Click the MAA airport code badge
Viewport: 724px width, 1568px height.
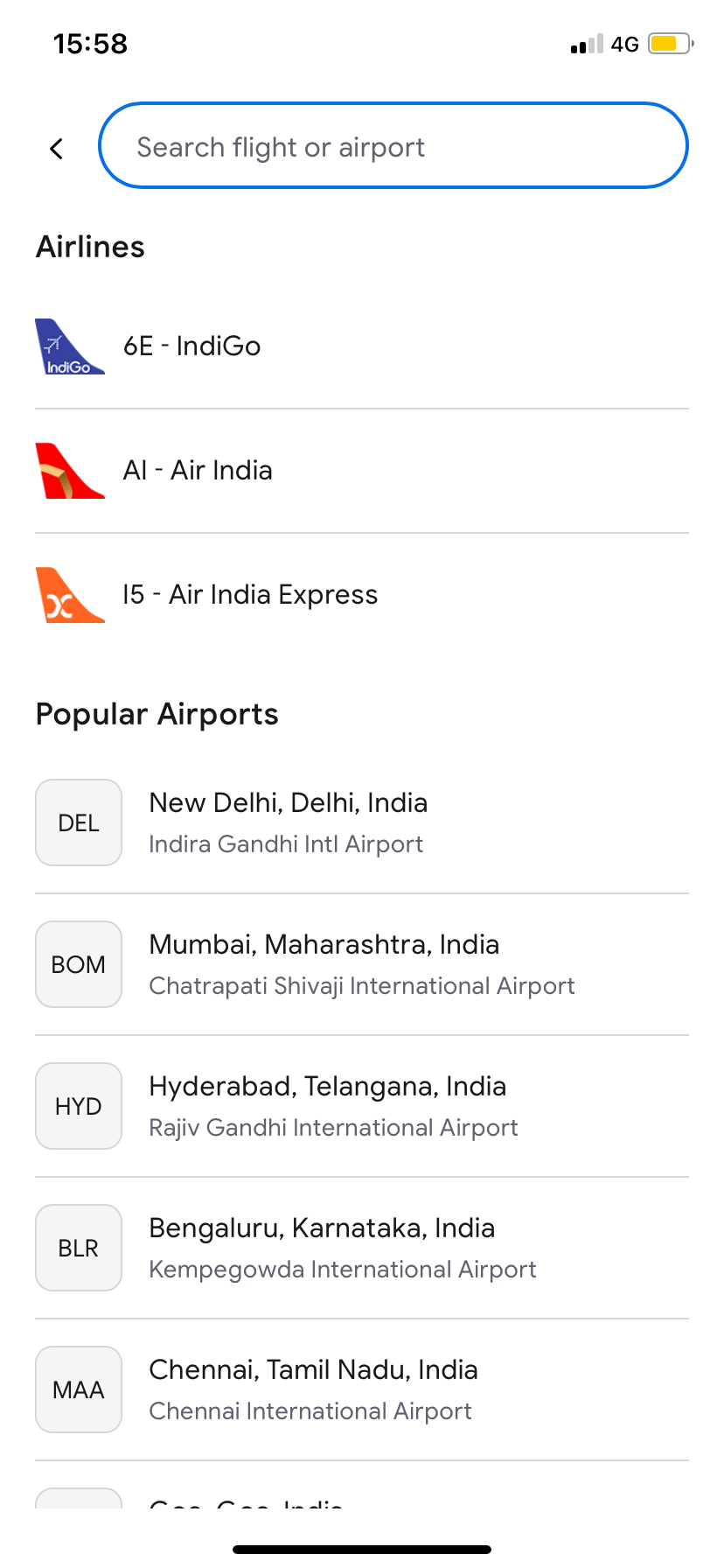pos(78,1389)
